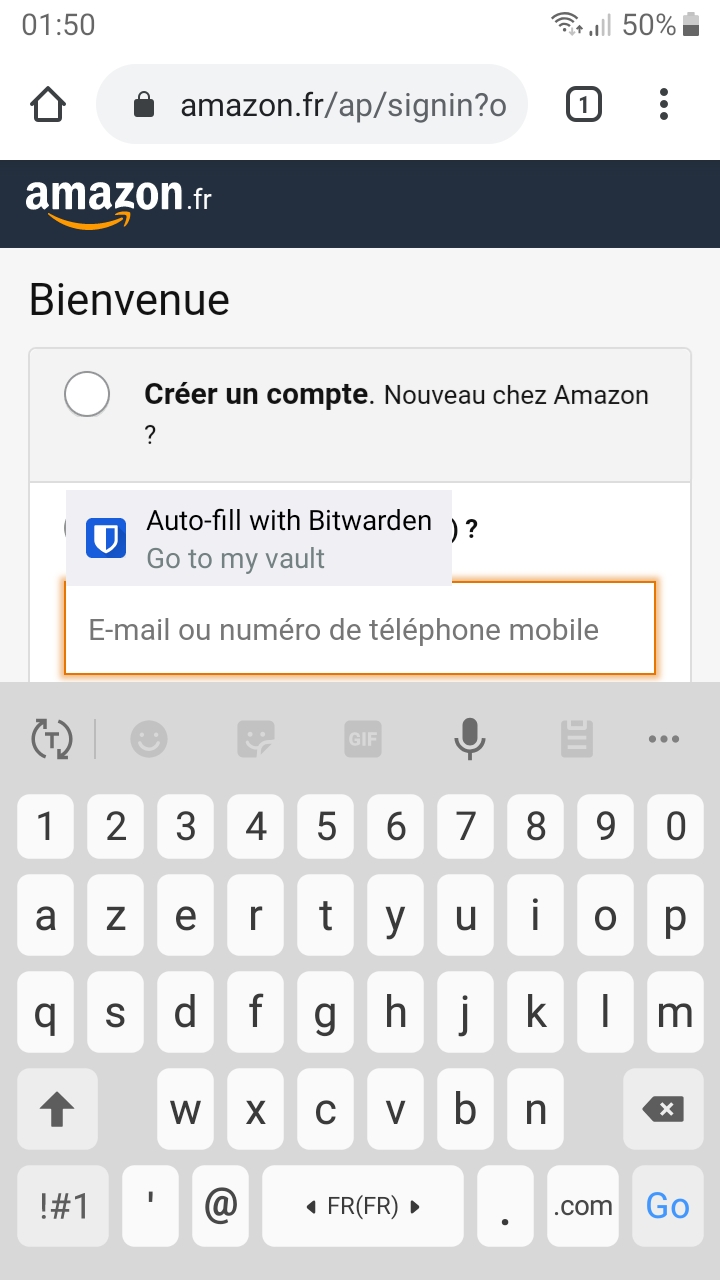Expand more keyboard toolbar options

pyautogui.click(x=664, y=740)
